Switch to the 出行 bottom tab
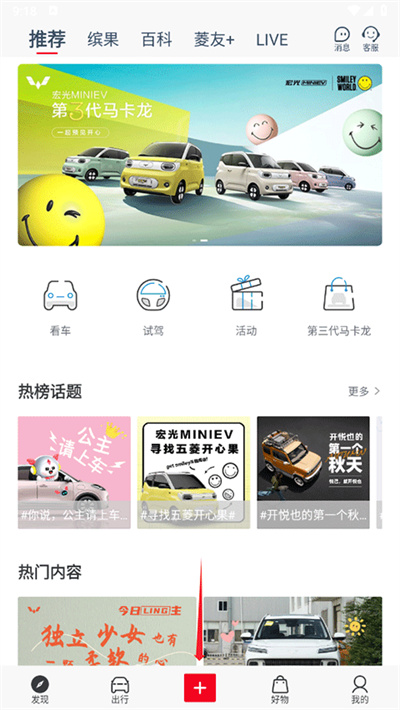The image size is (400, 710). tap(120, 690)
